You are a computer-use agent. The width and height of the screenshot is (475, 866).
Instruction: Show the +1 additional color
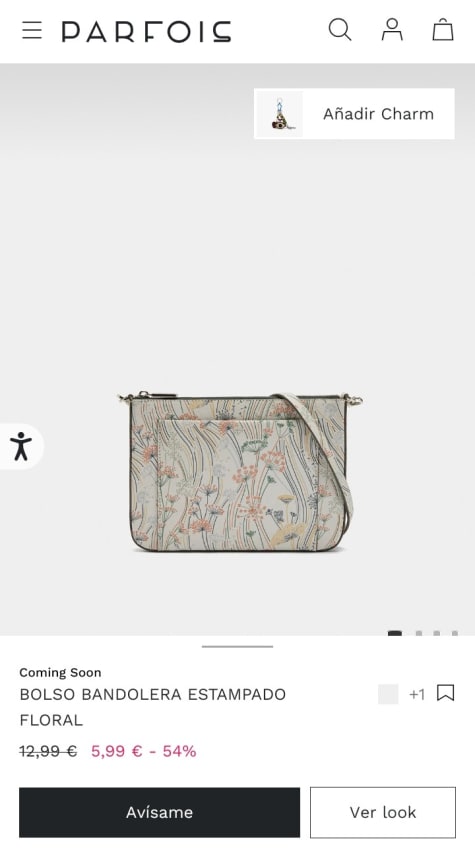pyautogui.click(x=417, y=694)
